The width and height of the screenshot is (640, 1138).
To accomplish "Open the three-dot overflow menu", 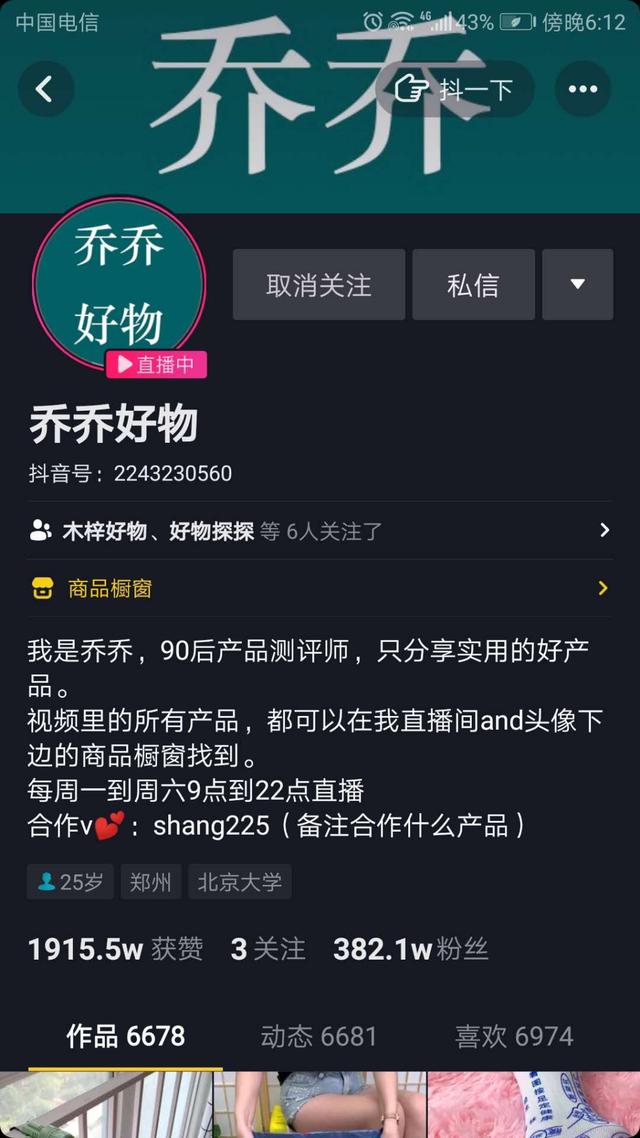I will pyautogui.click(x=582, y=89).
